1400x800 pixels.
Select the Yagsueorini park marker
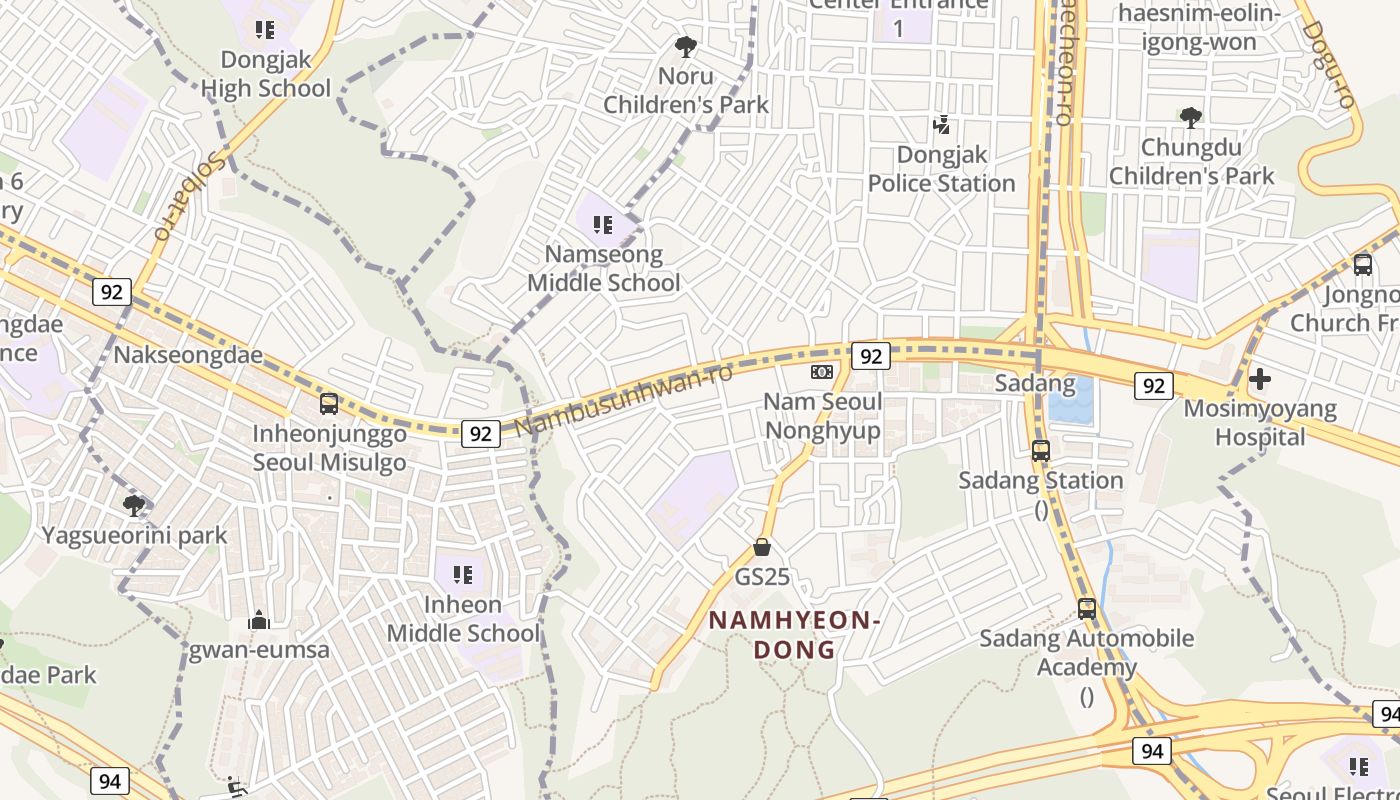click(134, 505)
